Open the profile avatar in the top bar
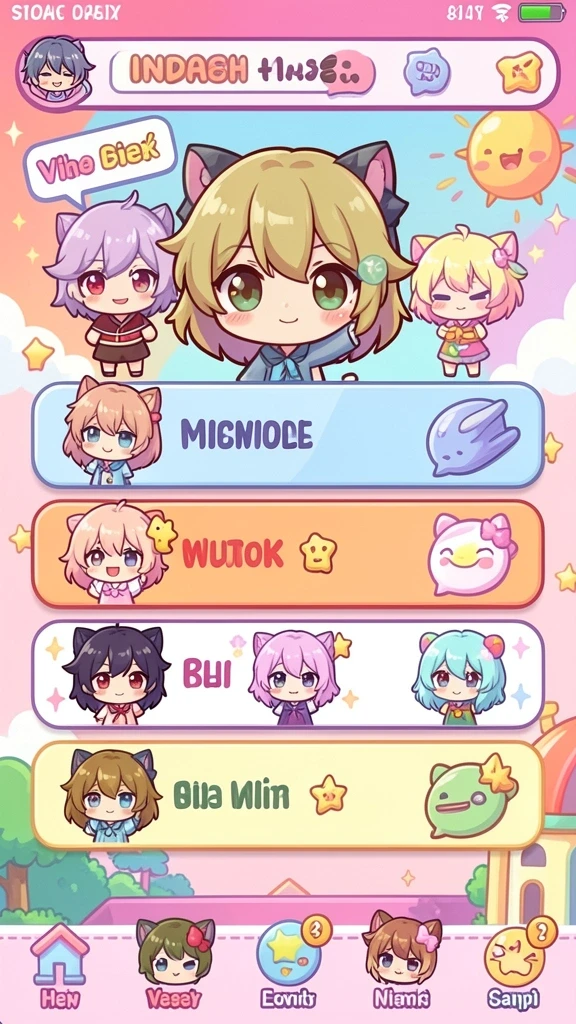The width and height of the screenshot is (576, 1024). point(57,71)
